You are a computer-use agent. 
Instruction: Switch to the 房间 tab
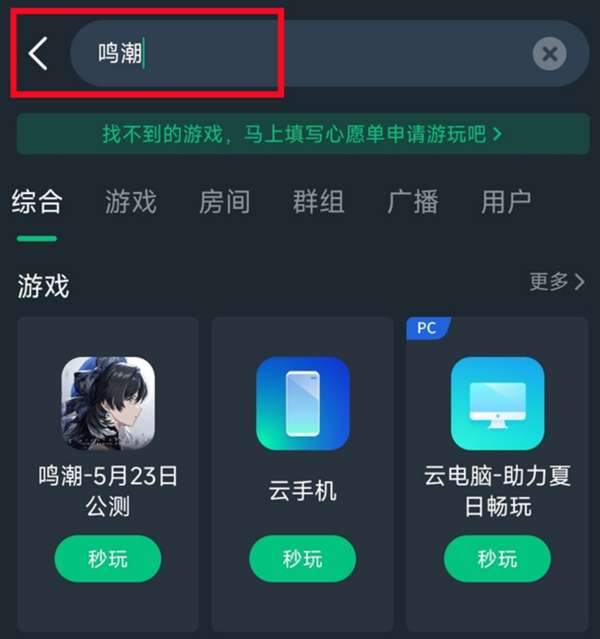pos(224,202)
